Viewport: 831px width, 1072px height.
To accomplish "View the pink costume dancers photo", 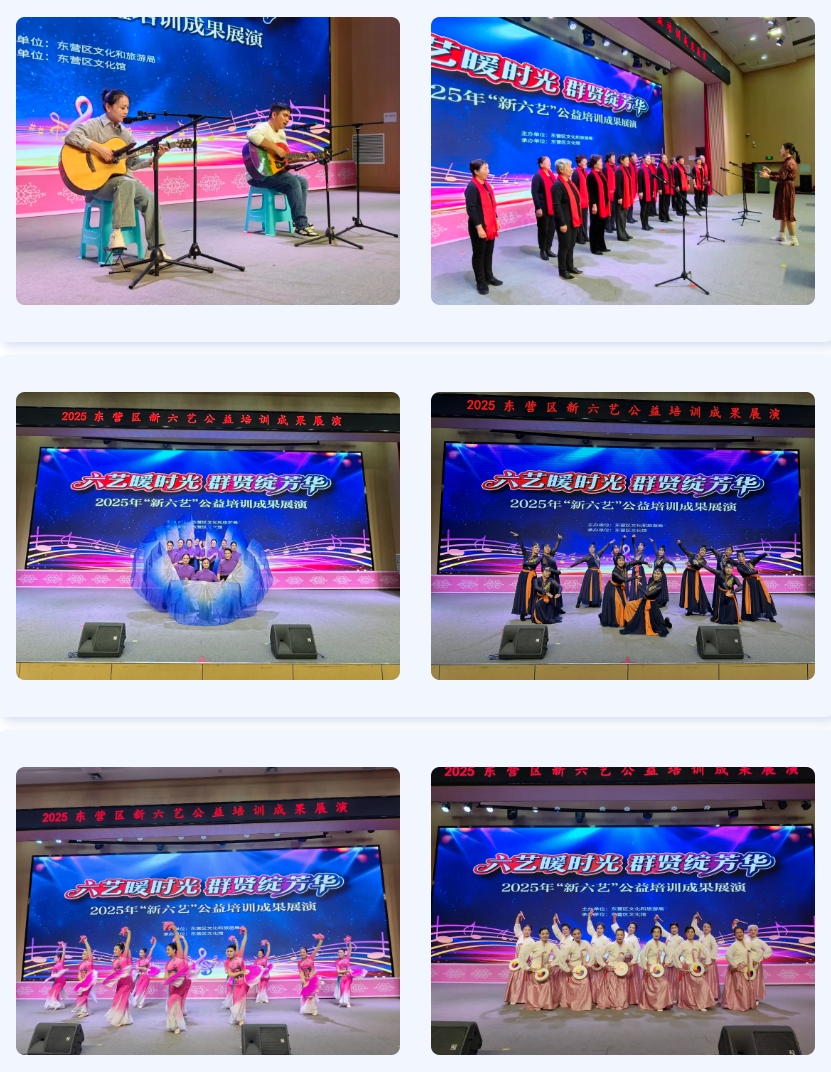I will click(x=208, y=910).
